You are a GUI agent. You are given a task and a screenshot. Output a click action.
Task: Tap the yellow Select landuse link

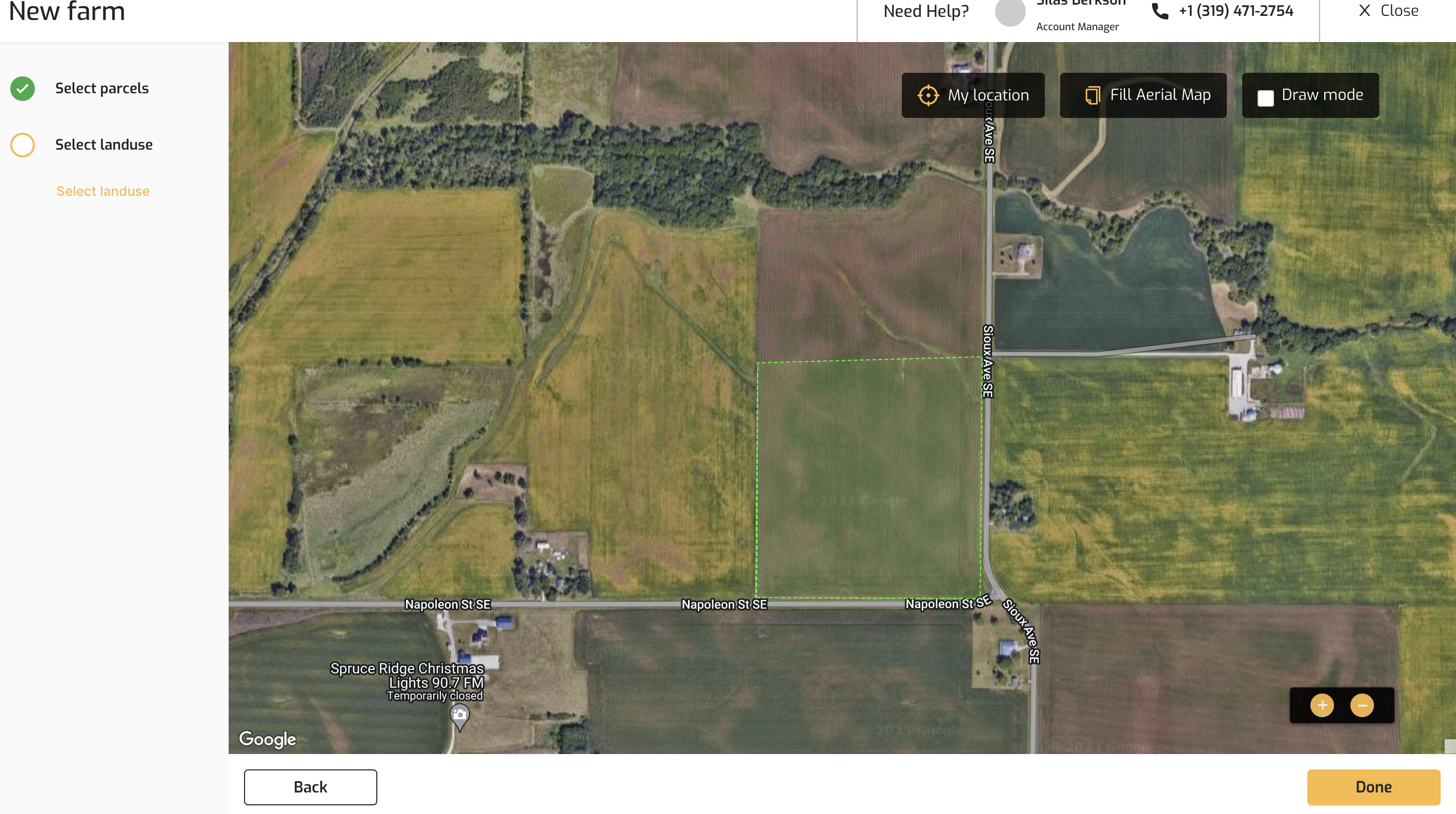pos(103,191)
